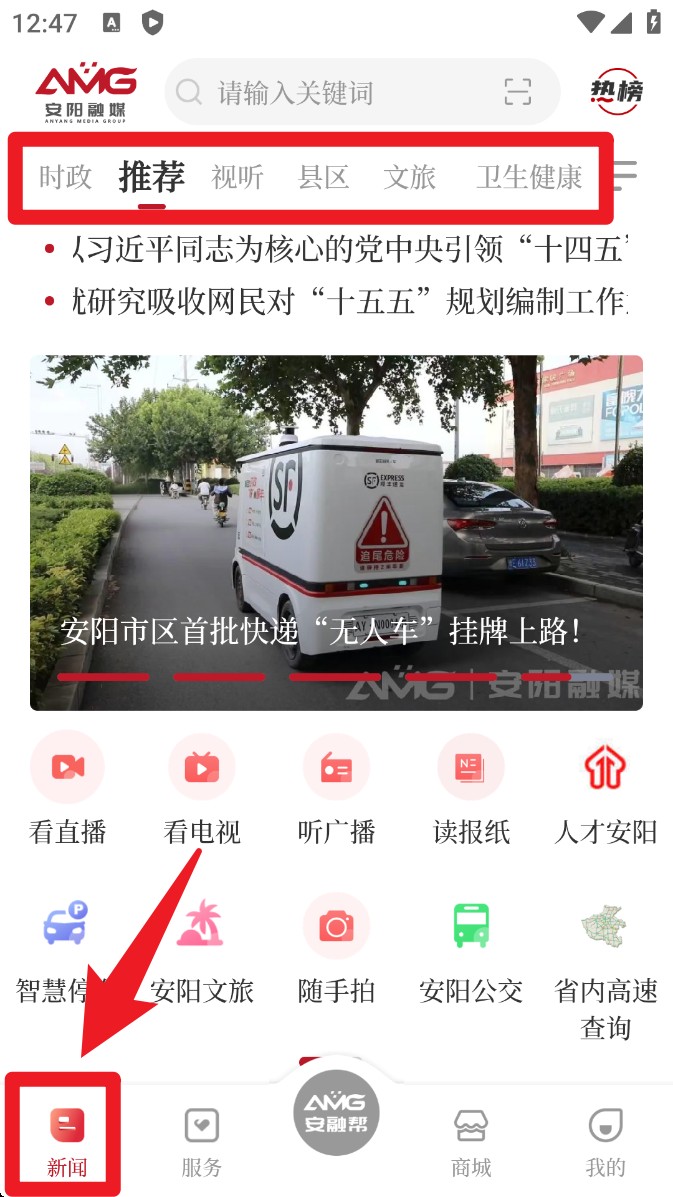This screenshot has width=673, height=1197.
Task: Open the 热榜 hot list
Action: 615,92
